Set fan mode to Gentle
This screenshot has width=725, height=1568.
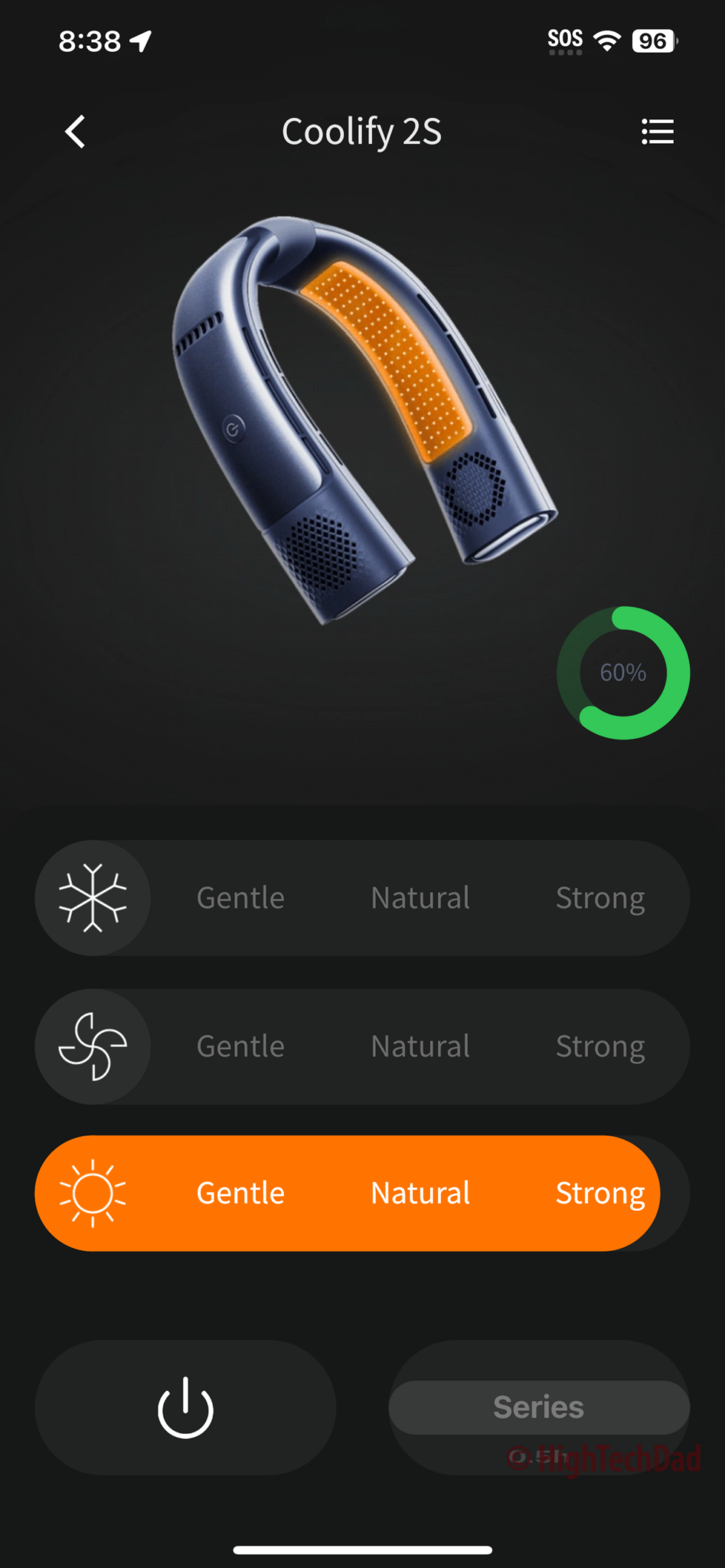coord(240,1046)
